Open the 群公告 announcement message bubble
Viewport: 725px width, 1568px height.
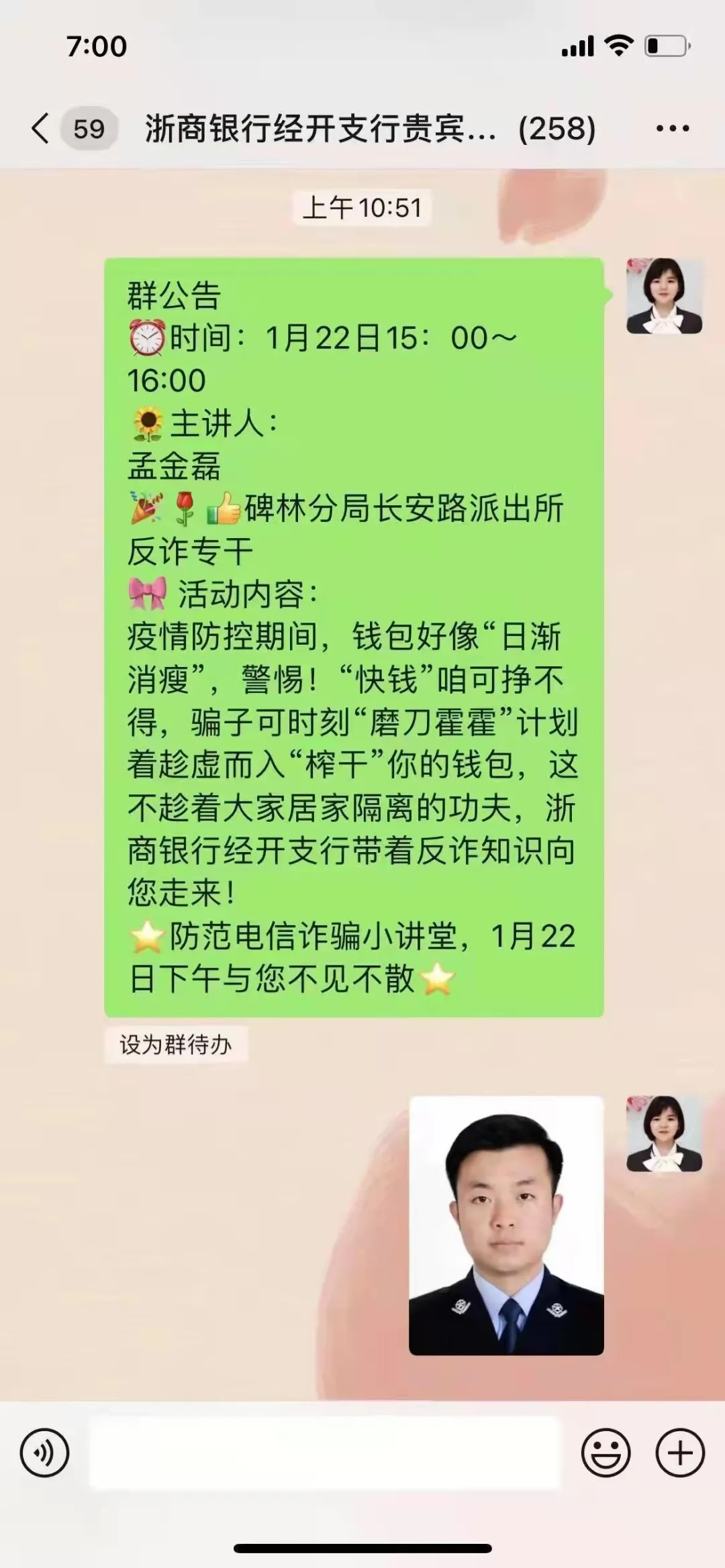coord(354,637)
